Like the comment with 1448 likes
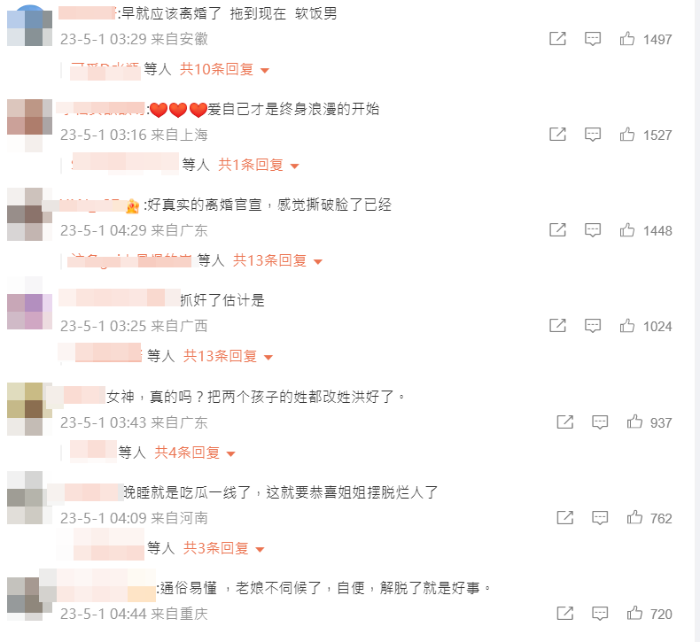Image resolution: width=700 pixels, height=642 pixels. coord(628,231)
